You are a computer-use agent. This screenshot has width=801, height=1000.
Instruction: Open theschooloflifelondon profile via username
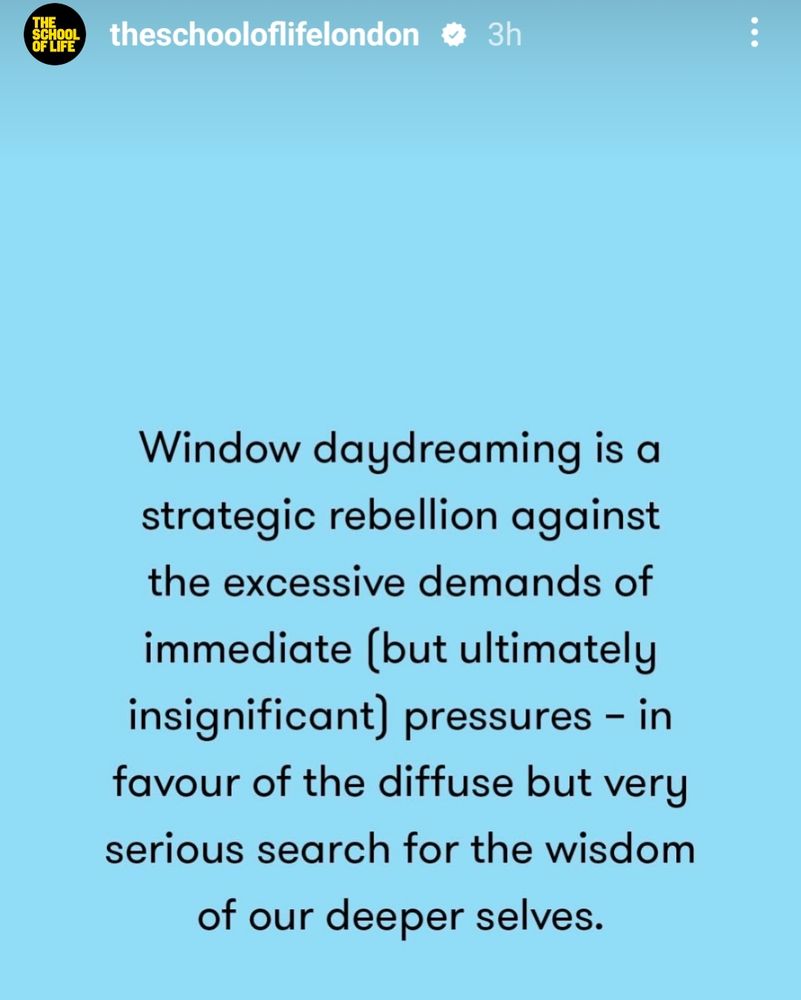[265, 34]
